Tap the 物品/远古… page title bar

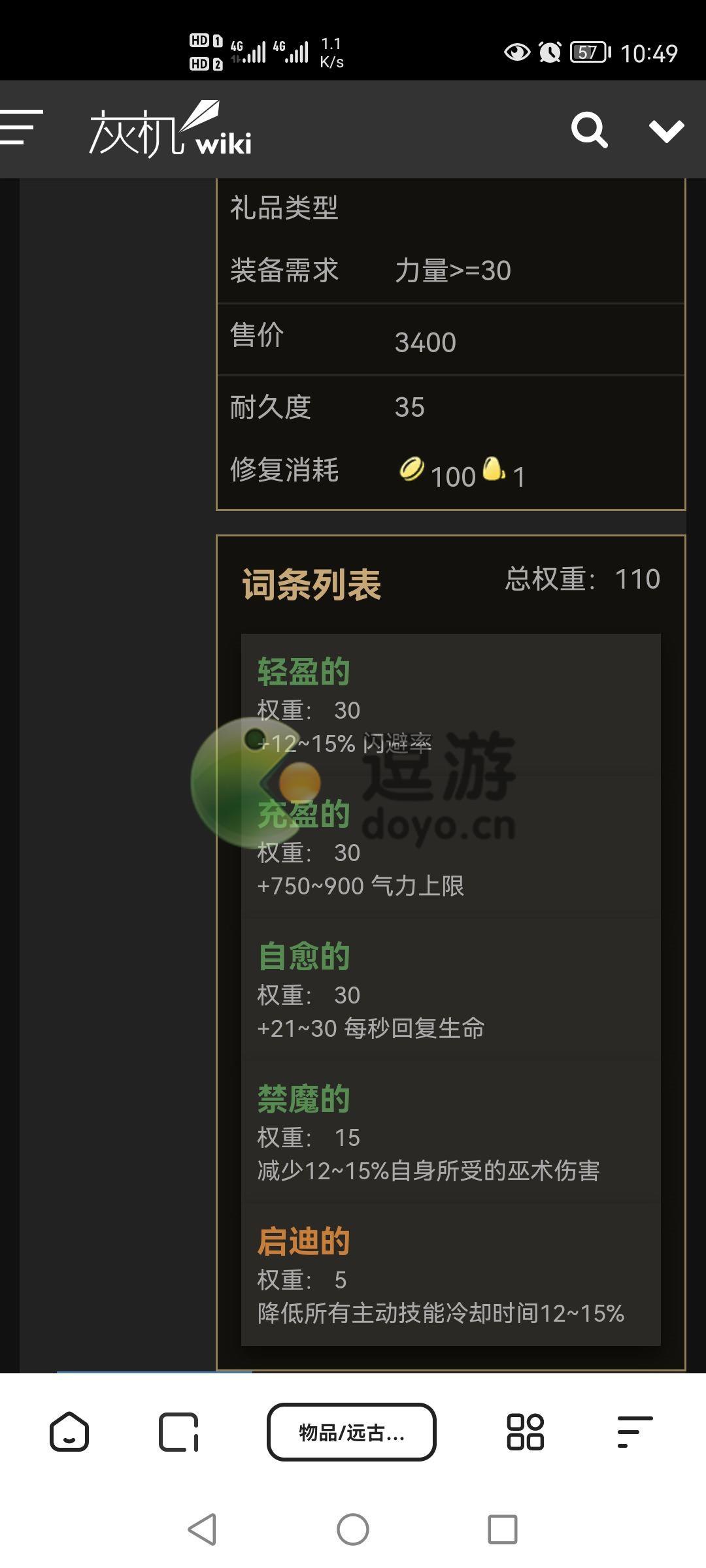tap(352, 1432)
